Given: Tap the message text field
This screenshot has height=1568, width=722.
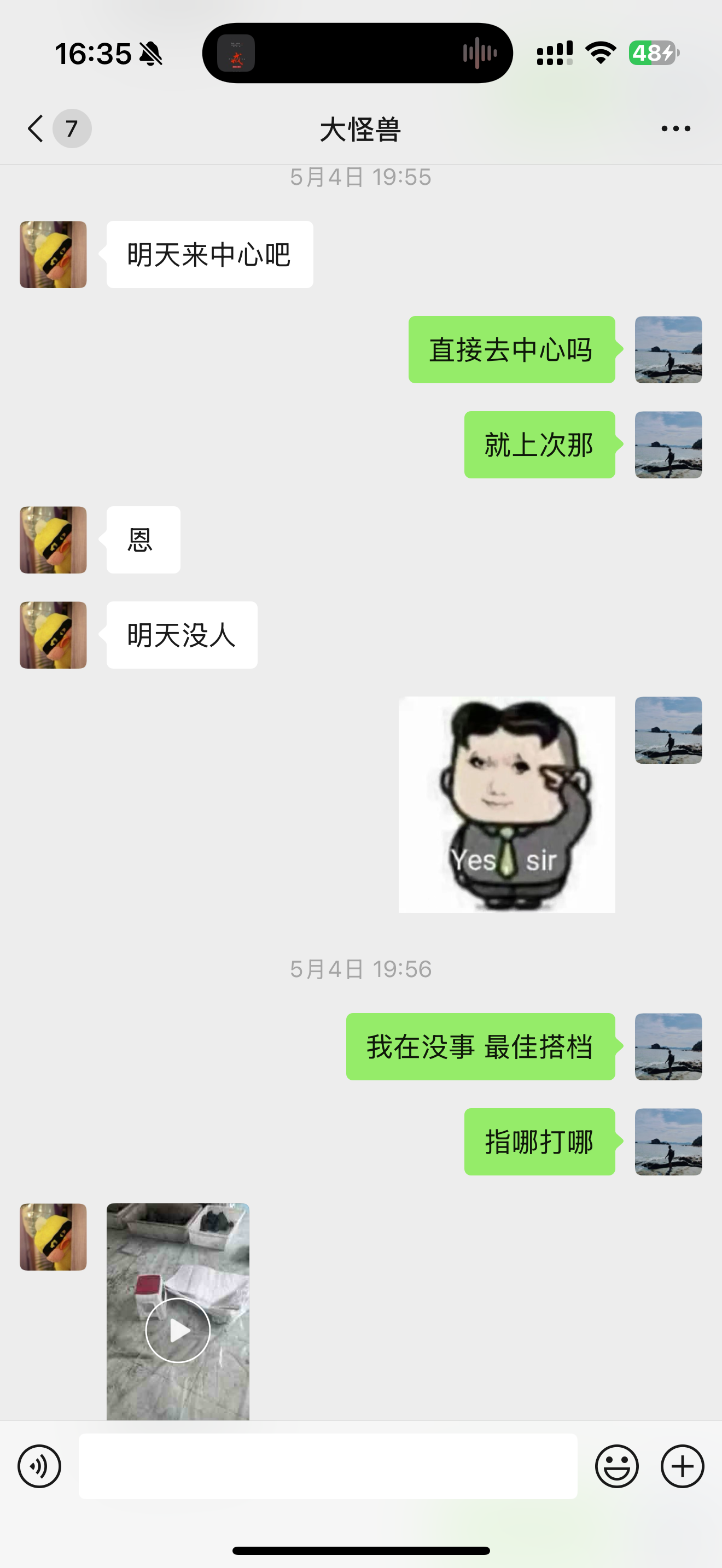Looking at the screenshot, I should coord(328,1466).
